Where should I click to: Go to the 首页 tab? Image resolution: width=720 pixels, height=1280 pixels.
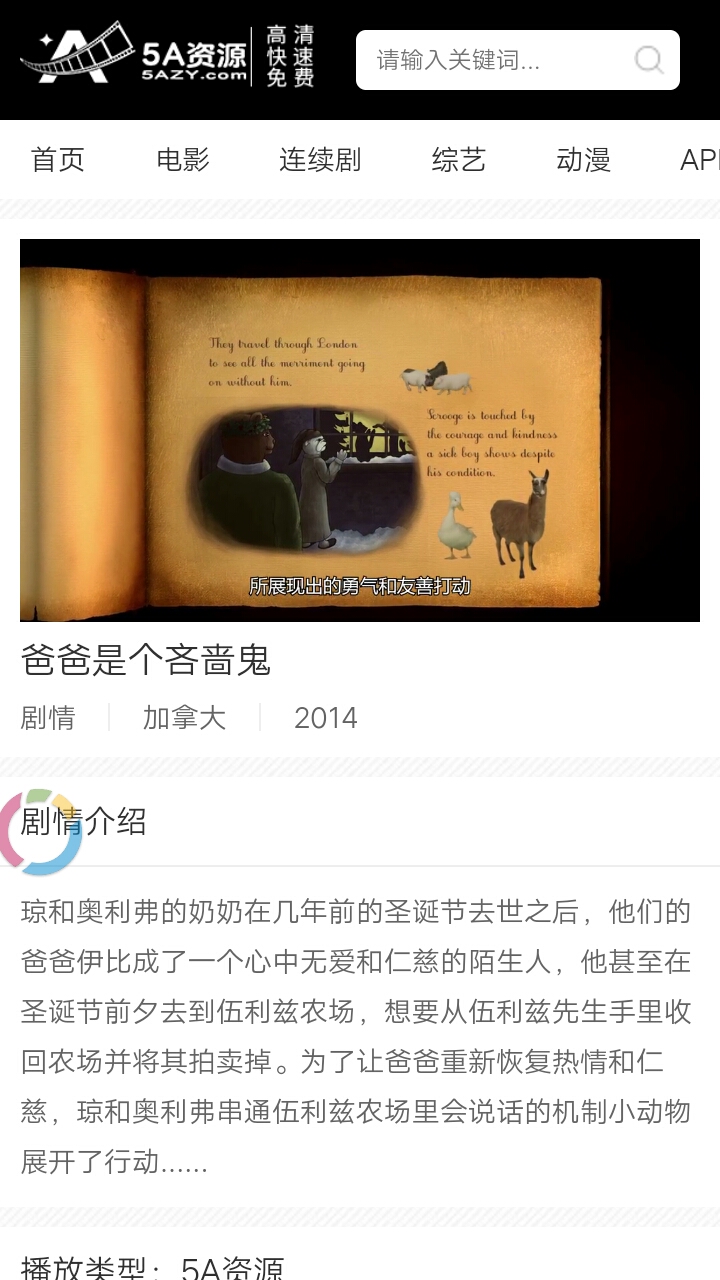(x=58, y=160)
